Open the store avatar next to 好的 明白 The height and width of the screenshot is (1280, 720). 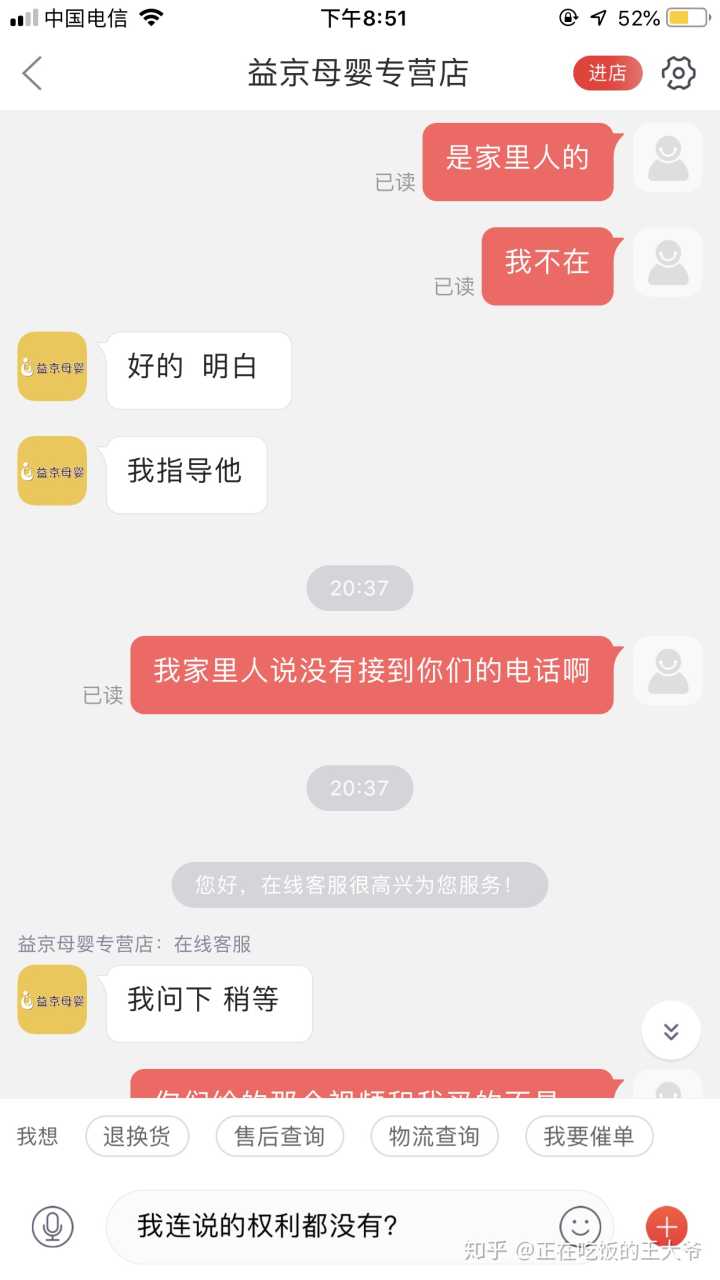(x=52, y=367)
